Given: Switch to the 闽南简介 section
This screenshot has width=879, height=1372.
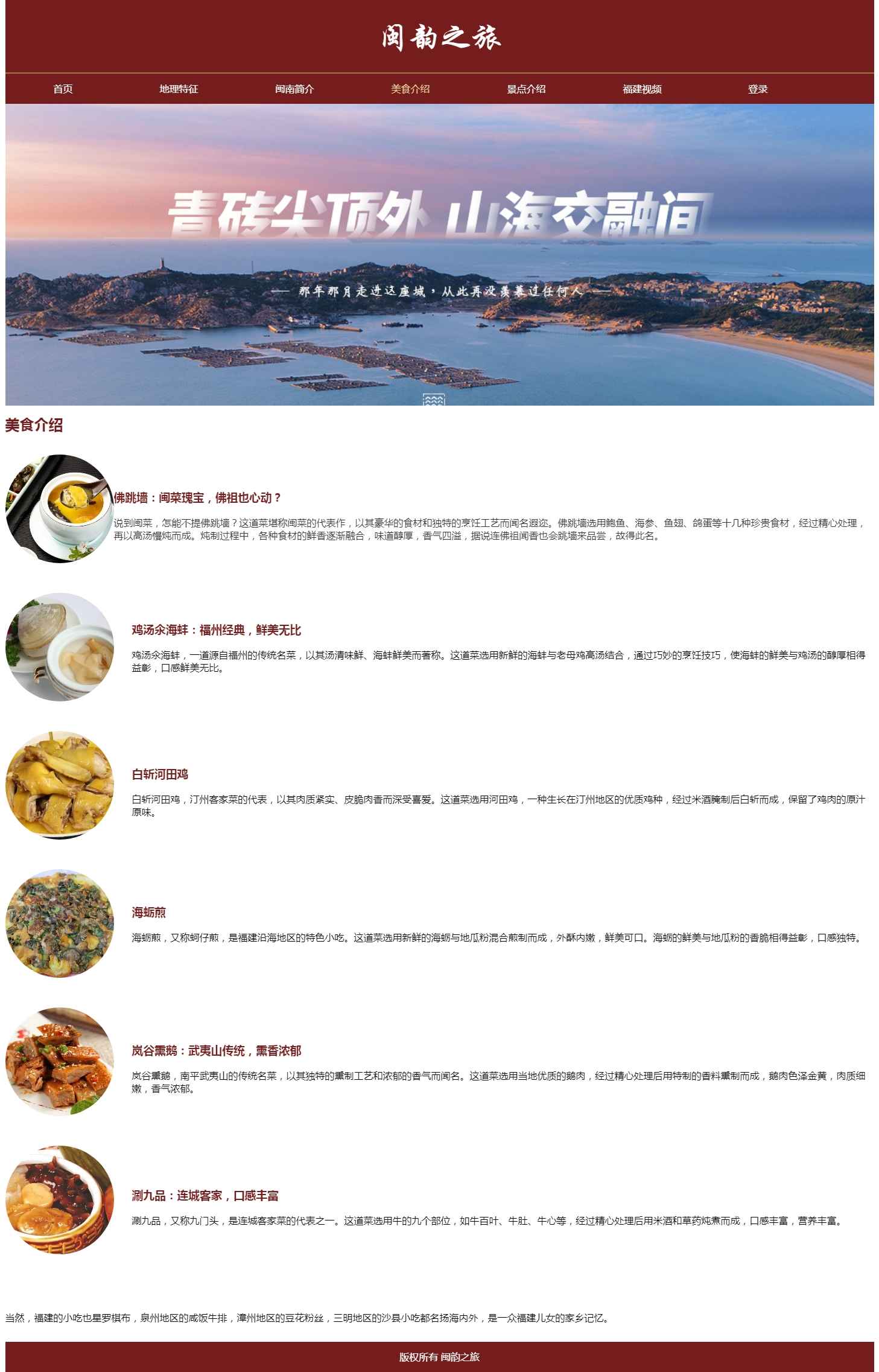Looking at the screenshot, I should coord(294,89).
